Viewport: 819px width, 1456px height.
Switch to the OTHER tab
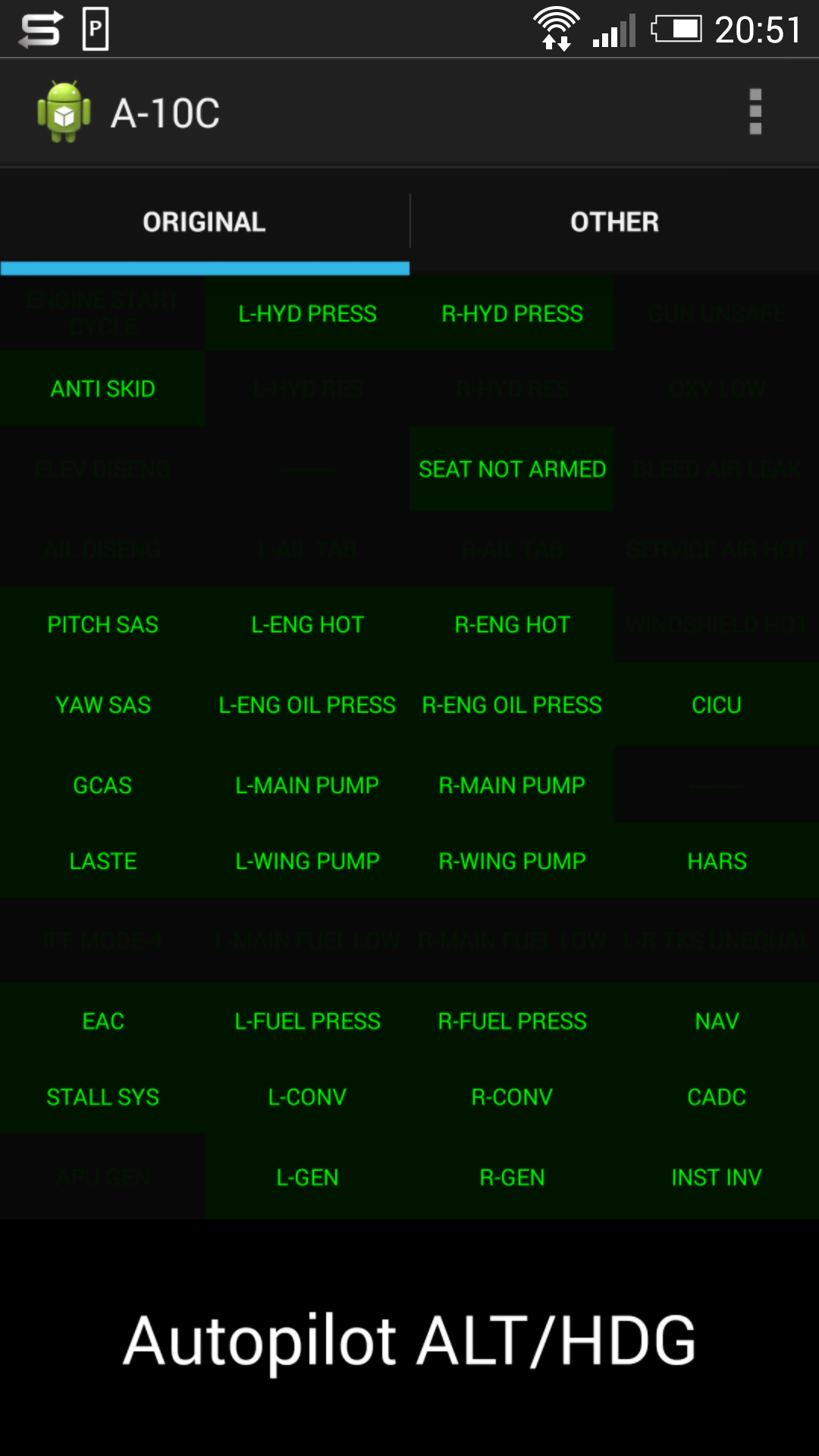pos(614,222)
